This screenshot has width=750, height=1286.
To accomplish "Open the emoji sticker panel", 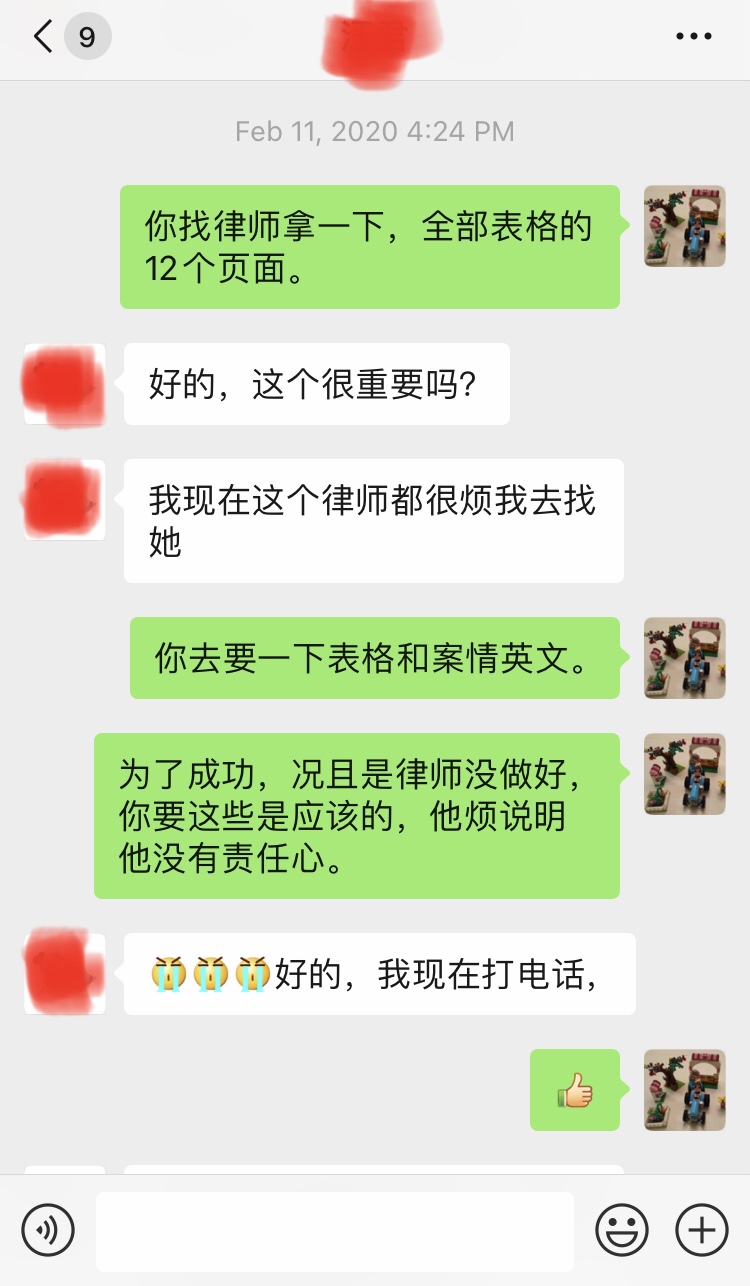I will pos(622,1229).
